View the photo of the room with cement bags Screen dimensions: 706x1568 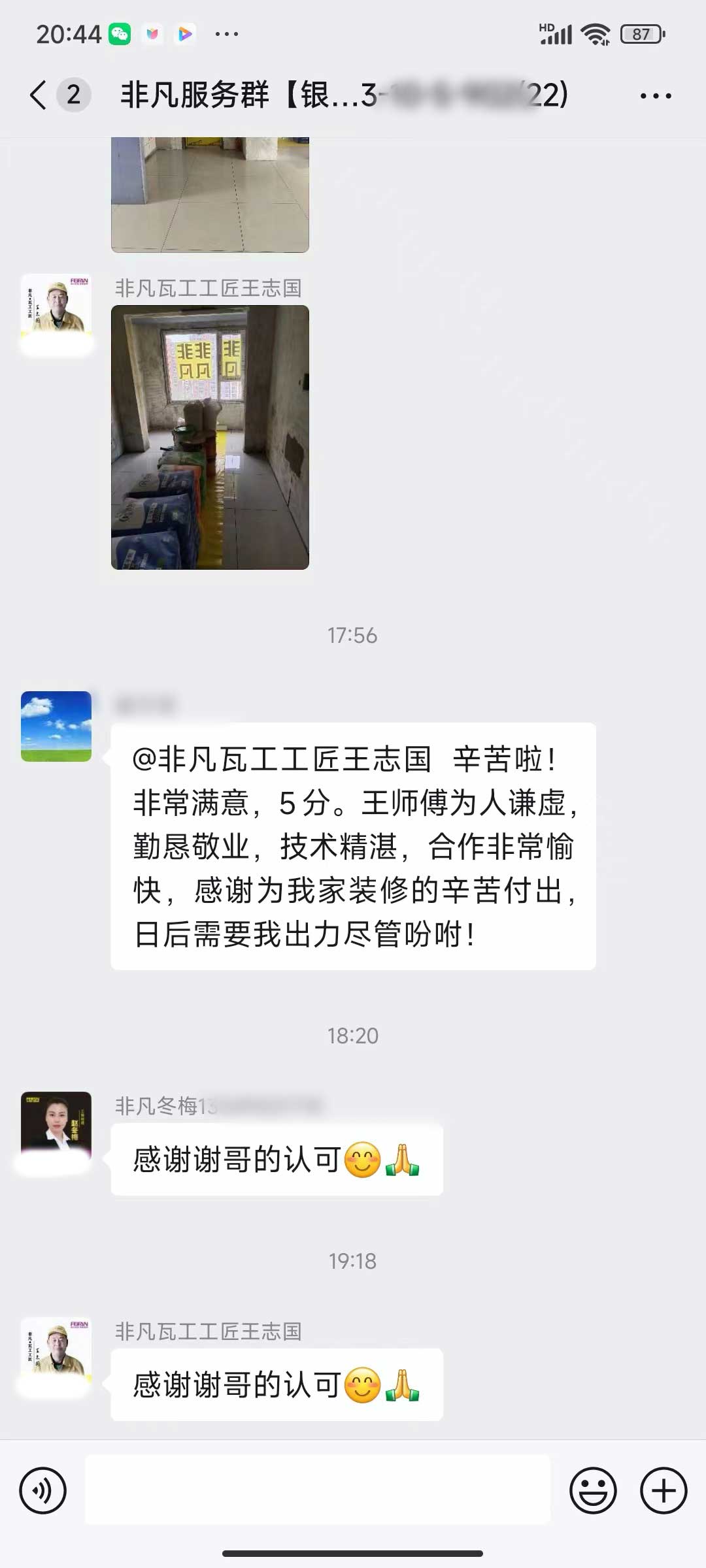(210, 437)
